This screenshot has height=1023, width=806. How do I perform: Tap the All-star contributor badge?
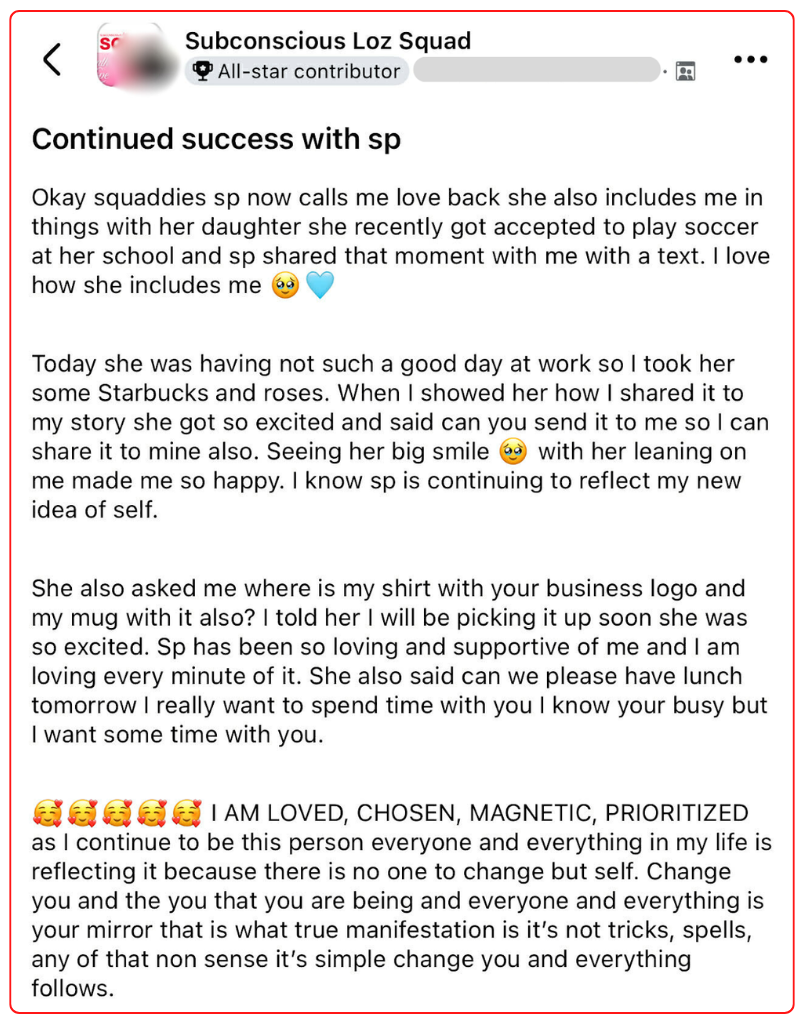[x=296, y=72]
